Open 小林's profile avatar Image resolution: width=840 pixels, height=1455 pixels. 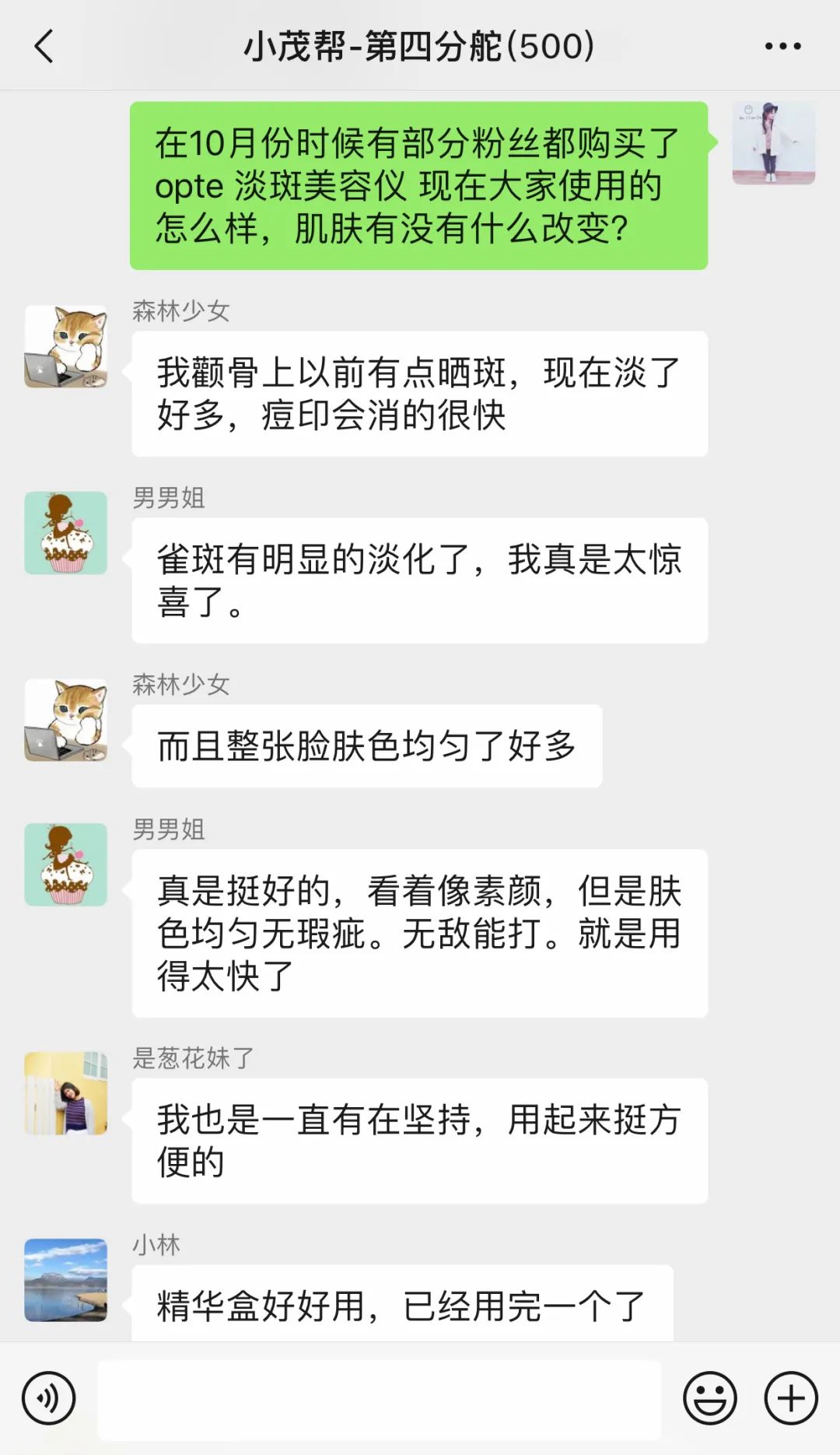[66, 1280]
